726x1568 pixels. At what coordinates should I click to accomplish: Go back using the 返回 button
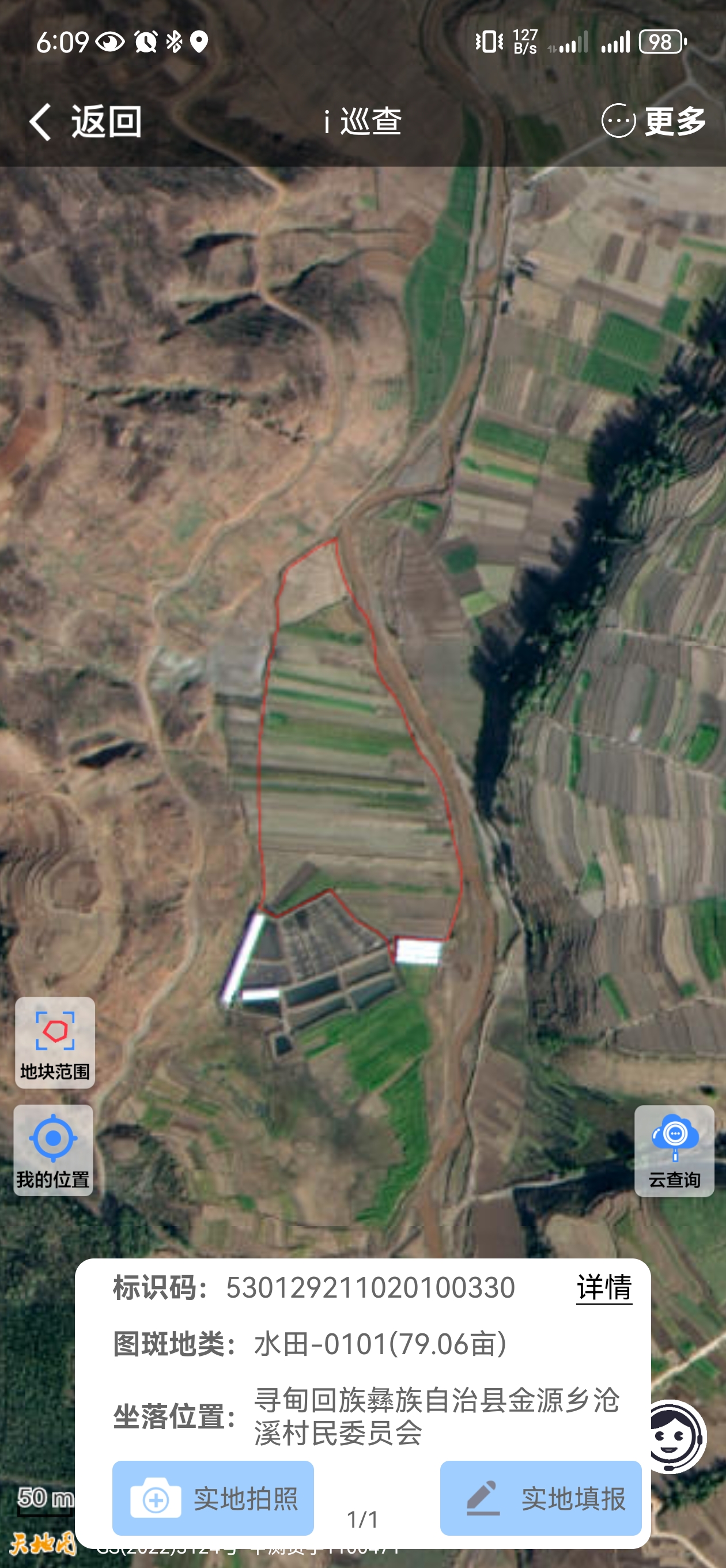tap(85, 121)
